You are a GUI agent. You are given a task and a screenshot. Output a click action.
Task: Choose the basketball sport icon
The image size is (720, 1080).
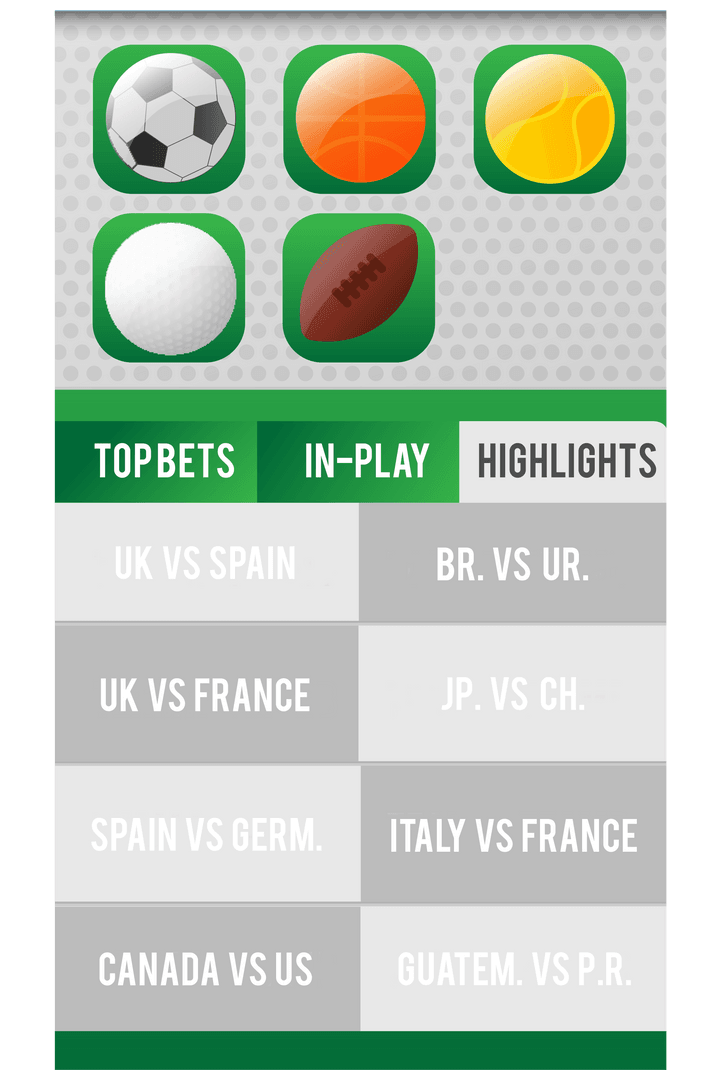coord(359,119)
